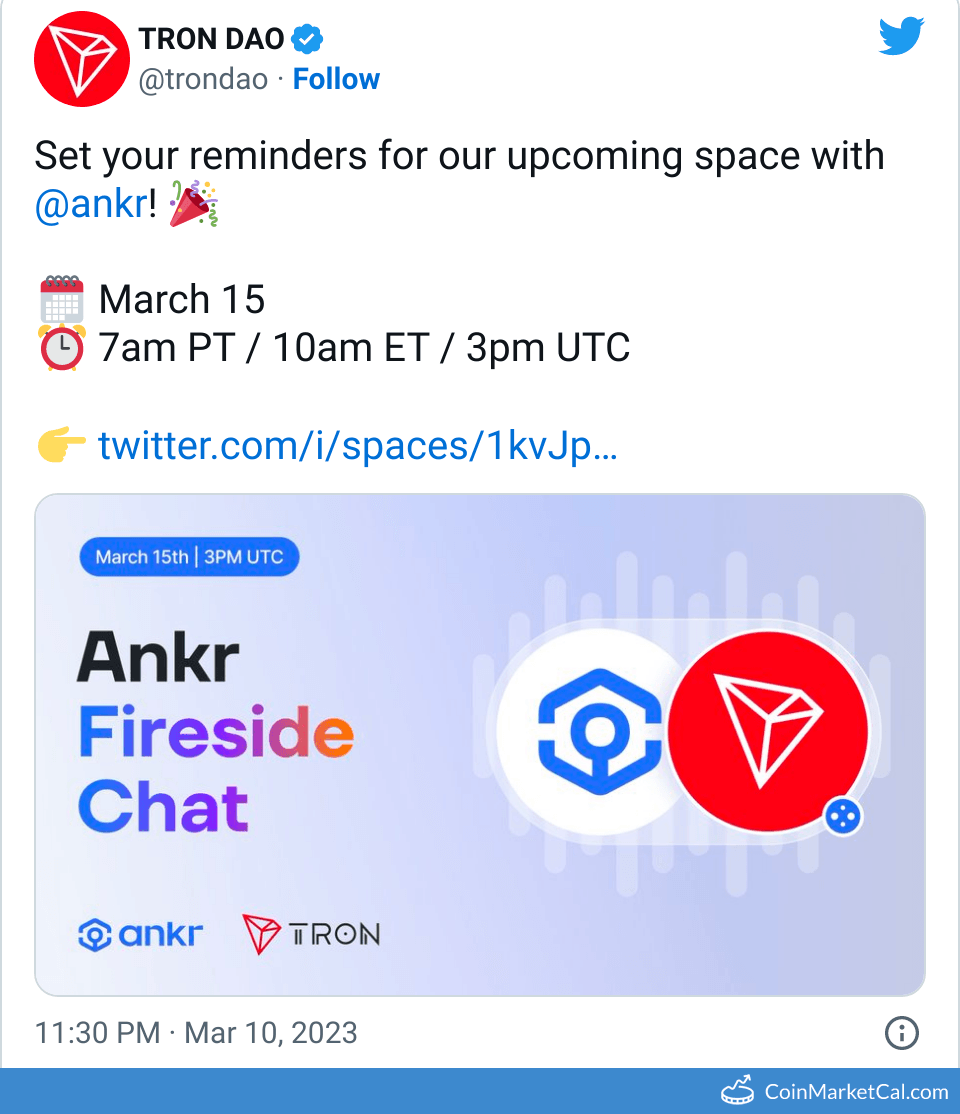Open the Twitter bird logo

click(x=901, y=39)
